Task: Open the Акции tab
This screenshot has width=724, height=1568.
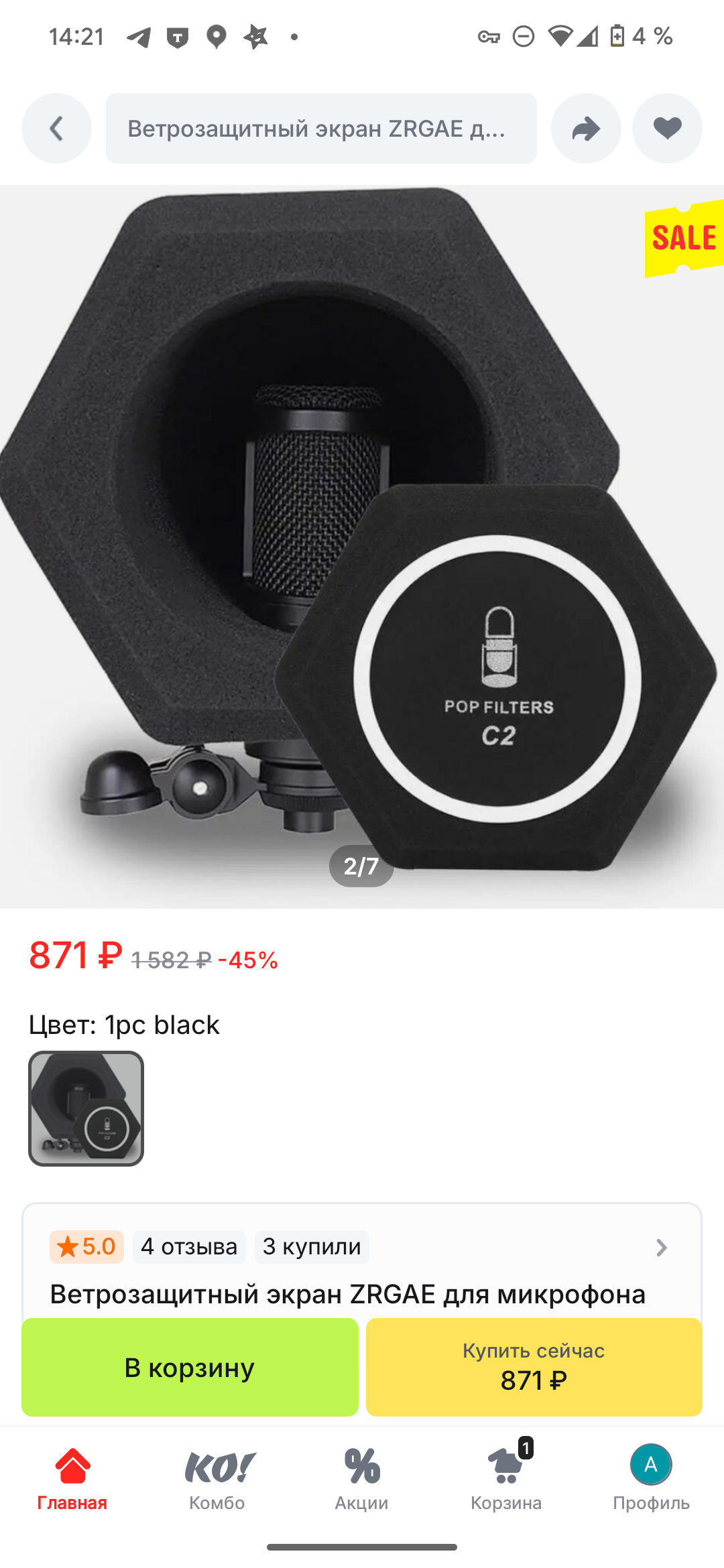Action: pos(362,1478)
